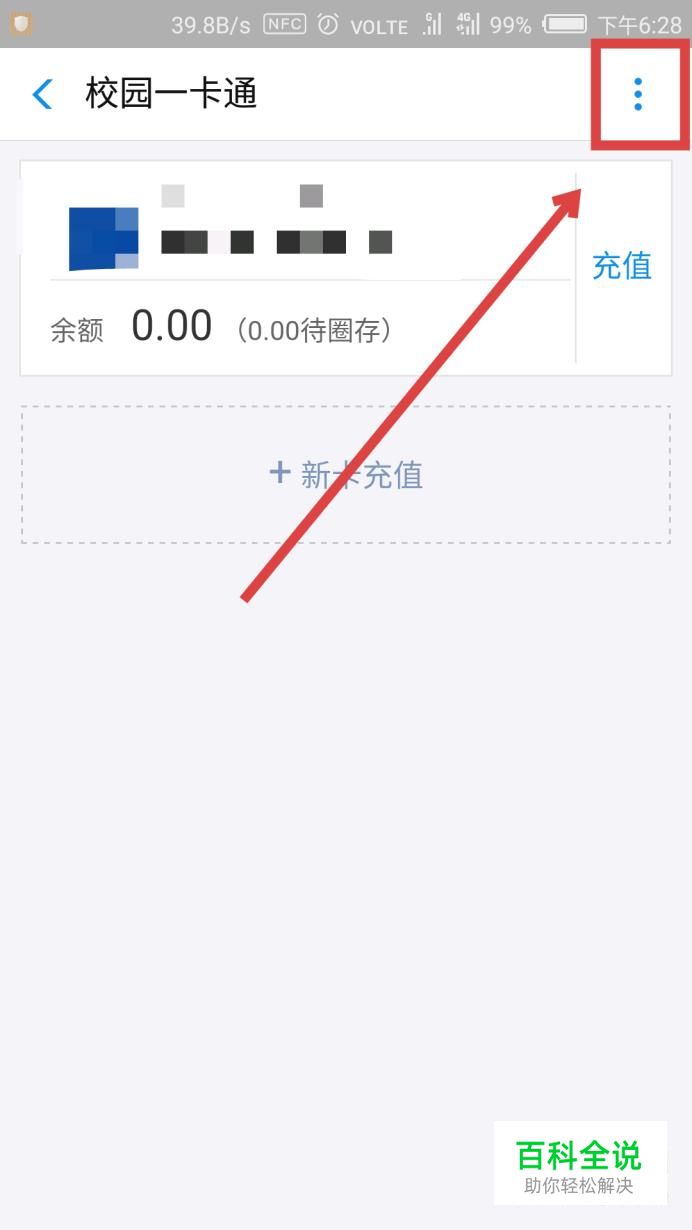Image resolution: width=692 pixels, height=1230 pixels.
Task: Go back from 校园一卡通 page
Action: (42, 95)
